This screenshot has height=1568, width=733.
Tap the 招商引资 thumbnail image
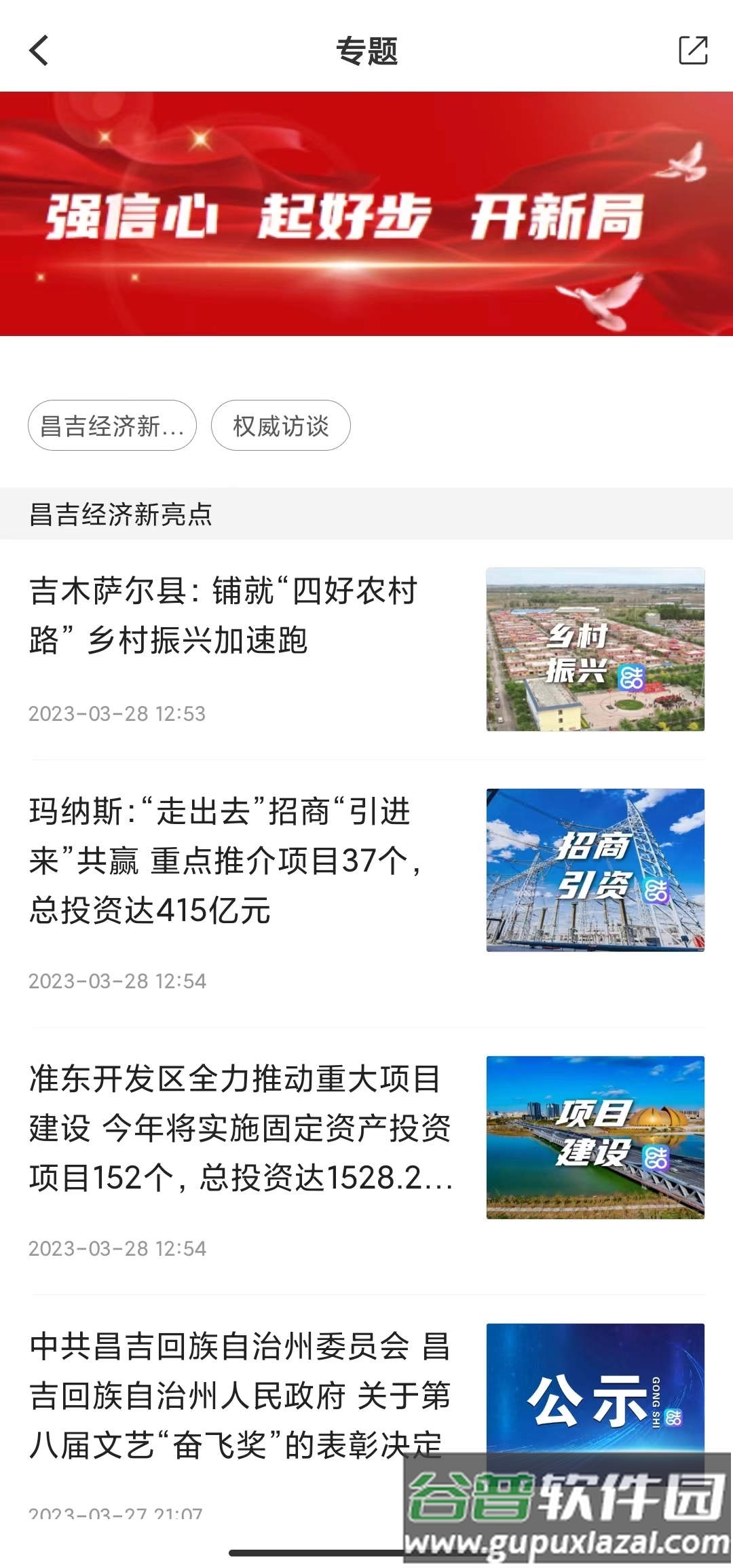pyautogui.click(x=595, y=870)
